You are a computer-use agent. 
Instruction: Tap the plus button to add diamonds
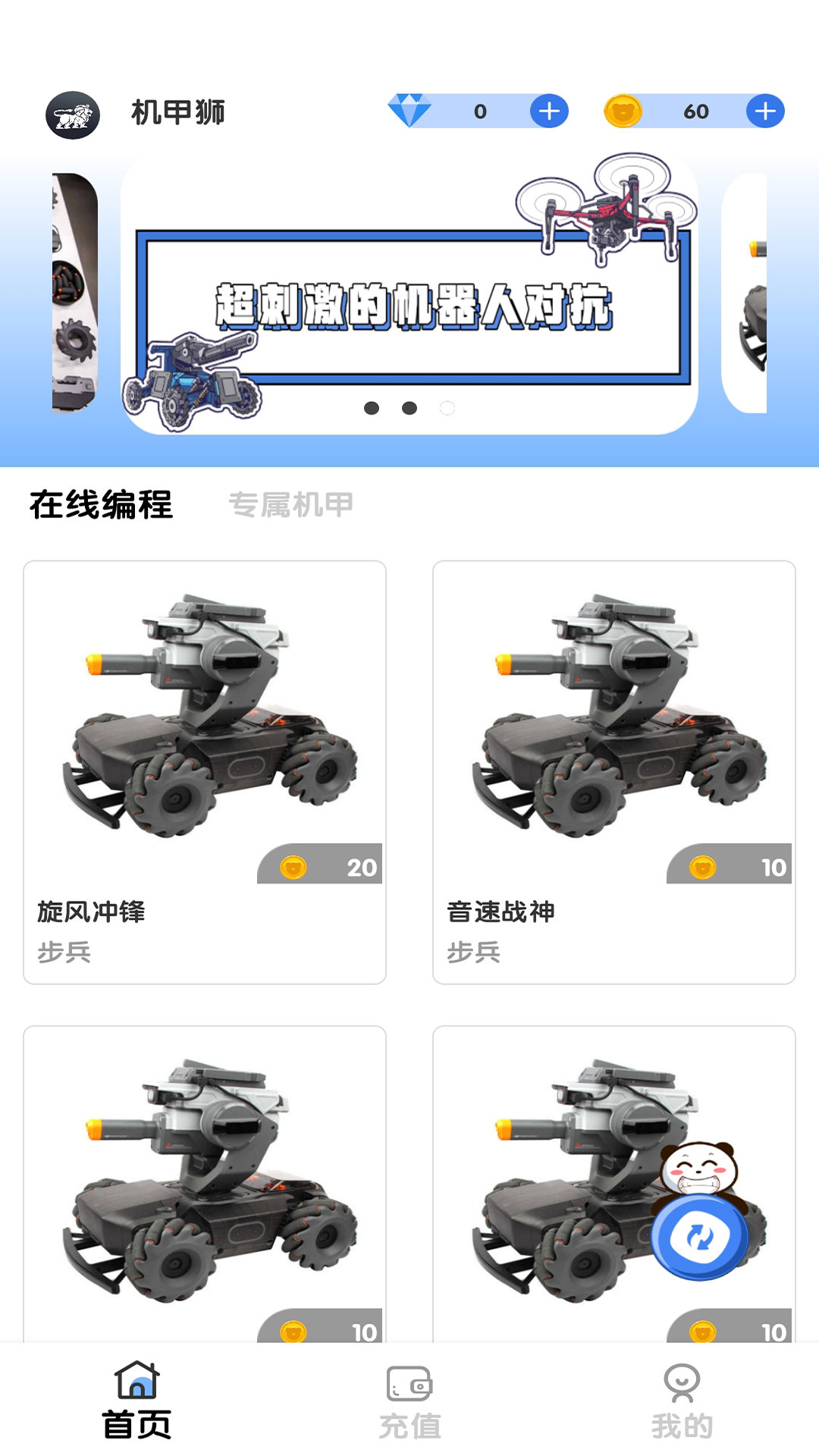pyautogui.click(x=548, y=111)
